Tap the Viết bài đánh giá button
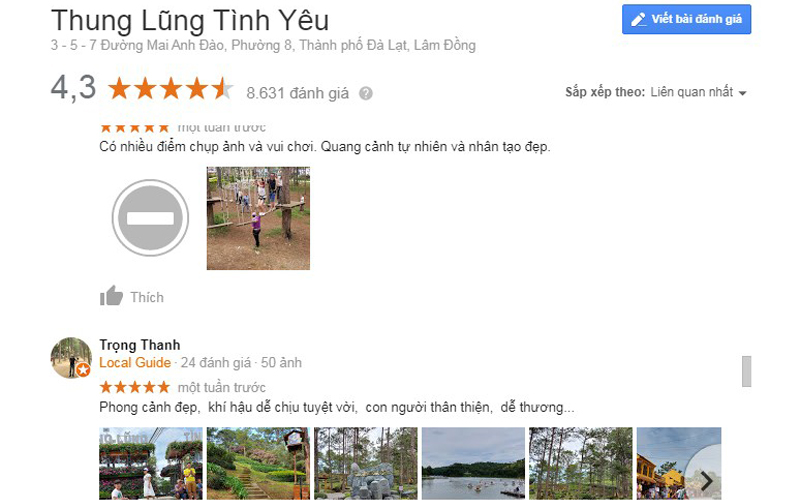The width and height of the screenshot is (800, 500). [686, 20]
